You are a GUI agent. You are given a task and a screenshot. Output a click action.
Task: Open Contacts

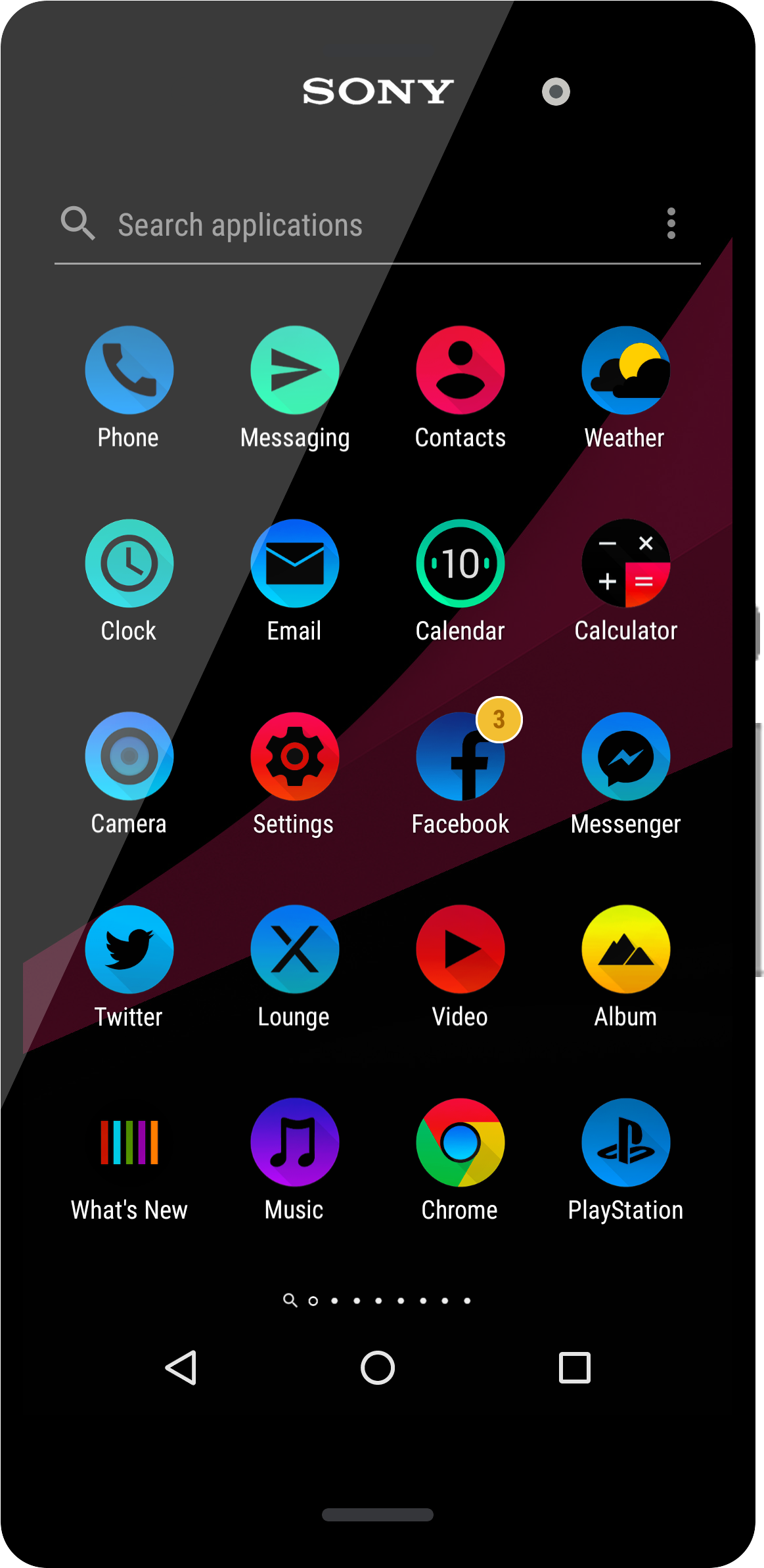click(x=460, y=371)
